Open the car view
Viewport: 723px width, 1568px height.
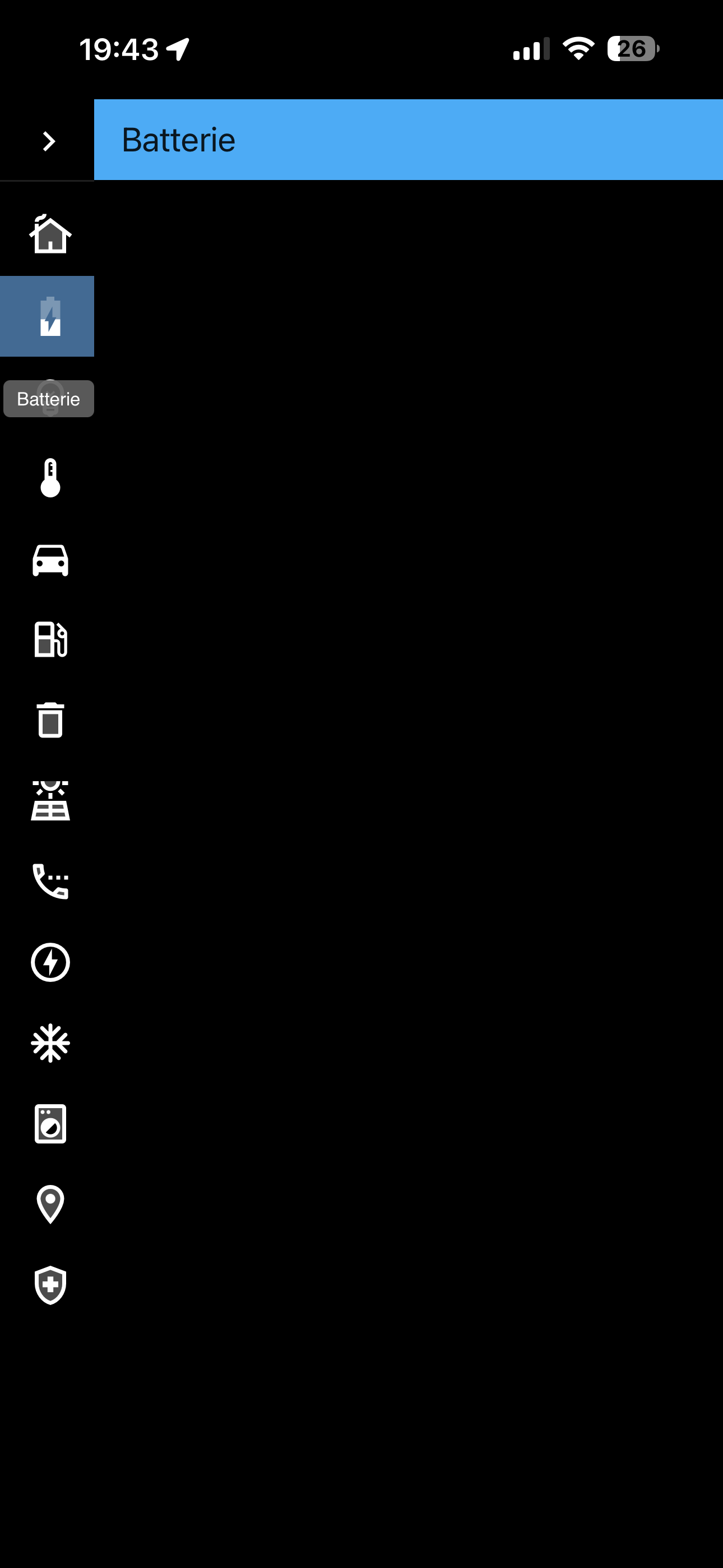tap(50, 559)
